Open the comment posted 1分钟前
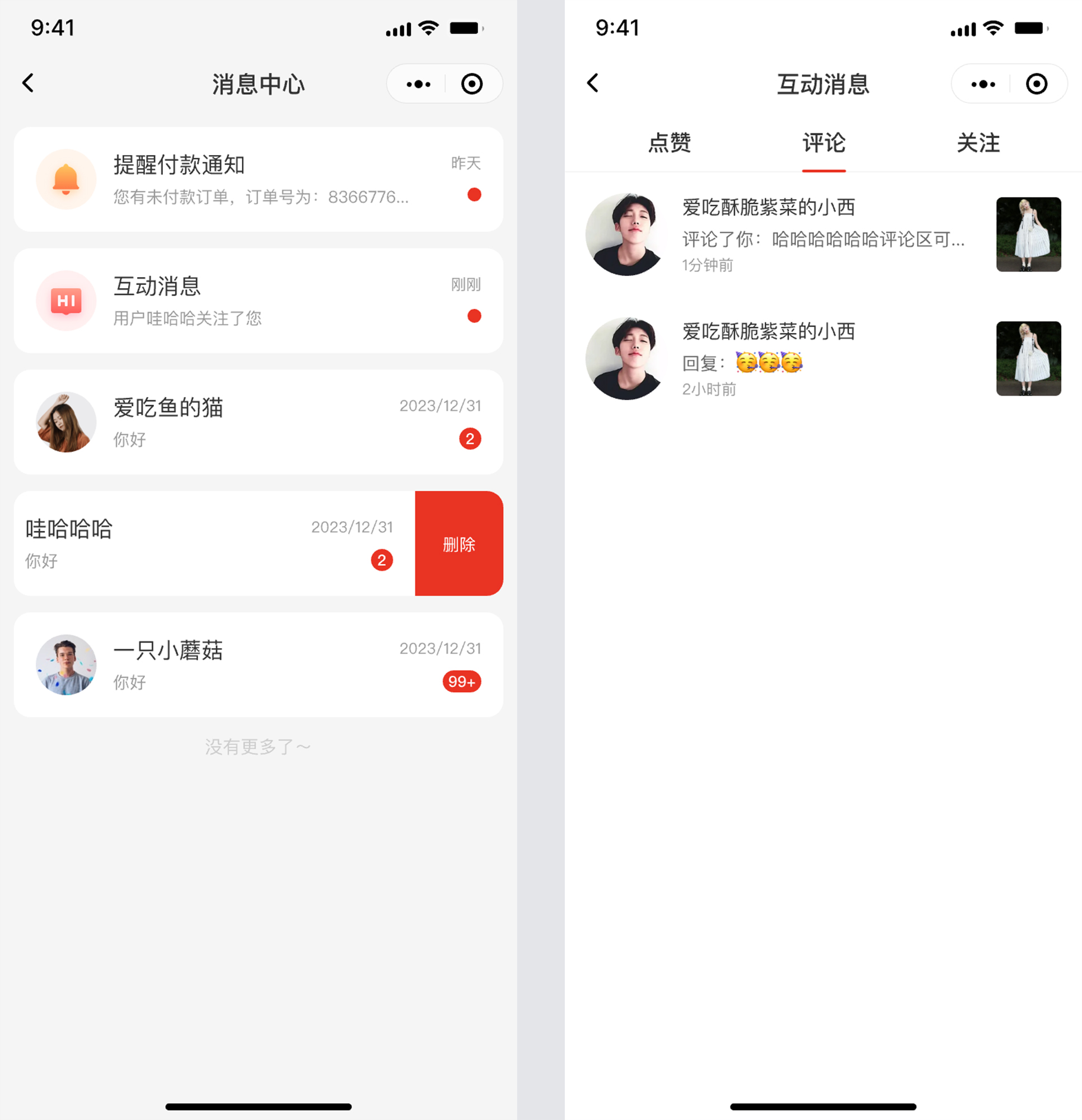1082x1120 pixels. [x=823, y=235]
